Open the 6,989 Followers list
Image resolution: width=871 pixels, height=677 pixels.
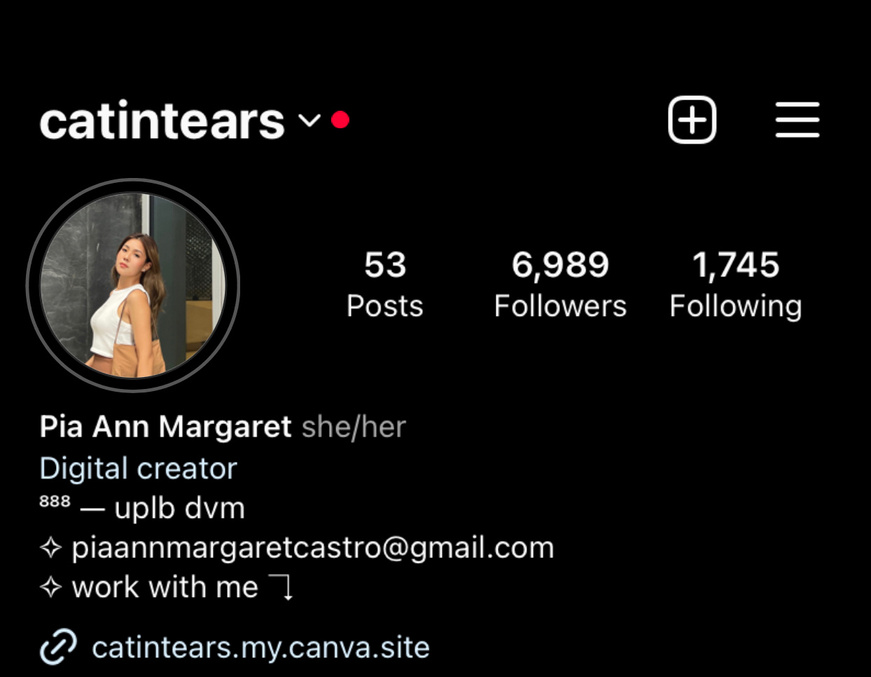[x=560, y=284]
